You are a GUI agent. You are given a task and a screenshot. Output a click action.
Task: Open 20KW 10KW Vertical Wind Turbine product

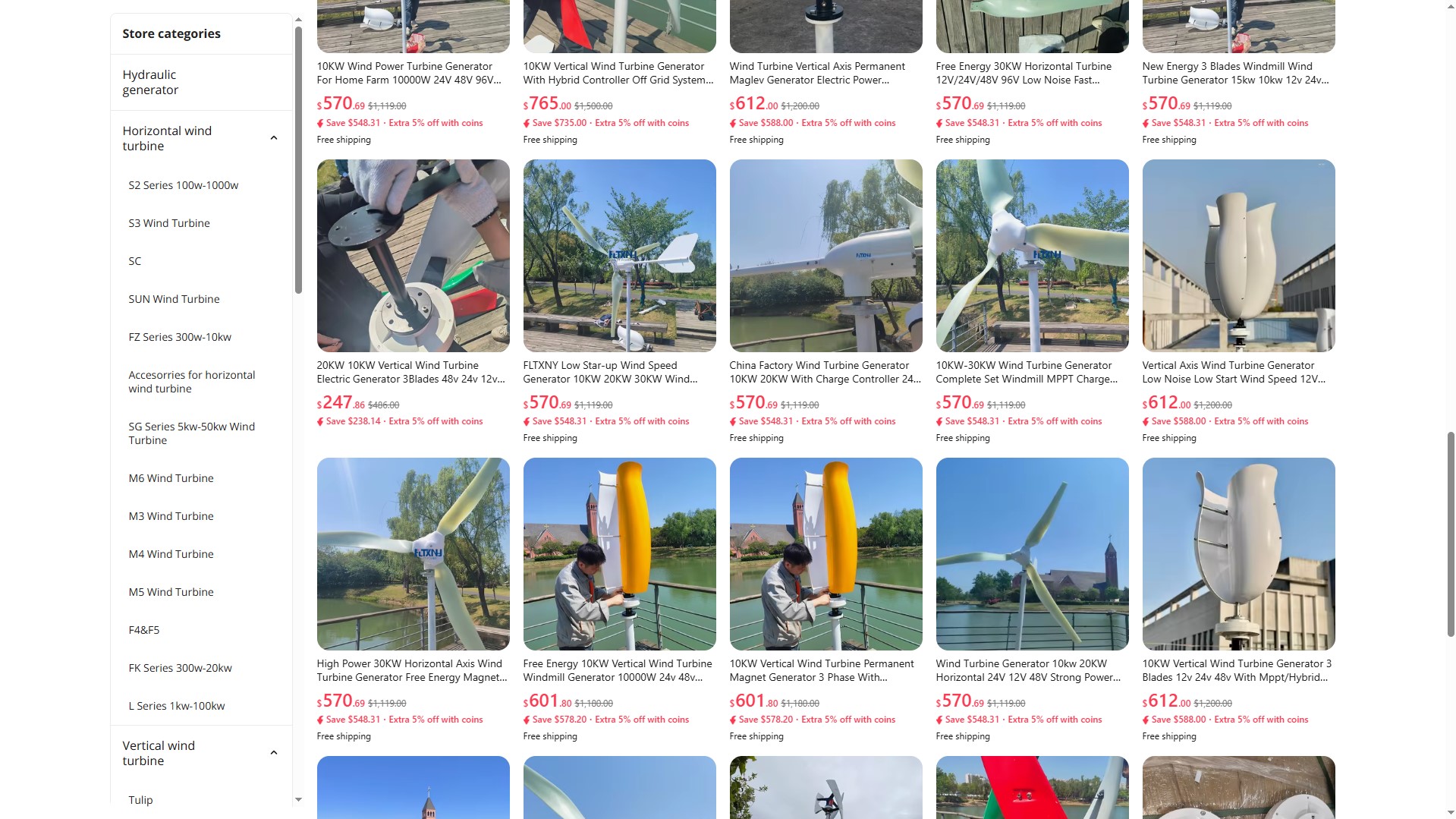click(410, 372)
